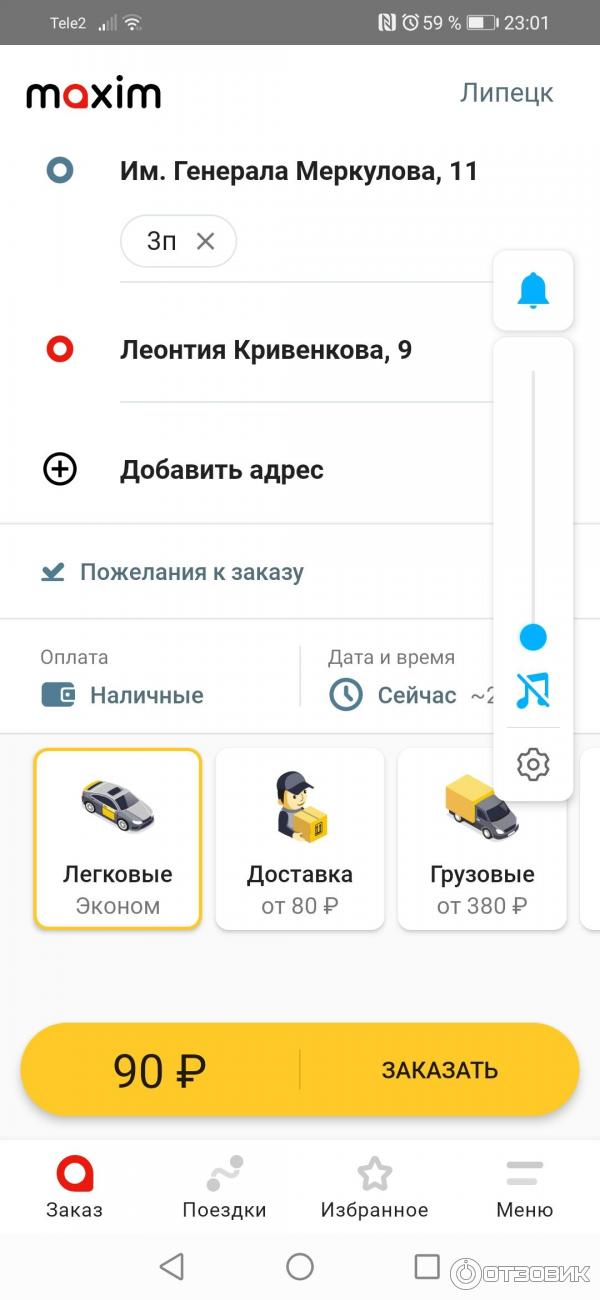Remove the 3п entrance chip
Screen dimensions: 600x1300
pos(205,241)
